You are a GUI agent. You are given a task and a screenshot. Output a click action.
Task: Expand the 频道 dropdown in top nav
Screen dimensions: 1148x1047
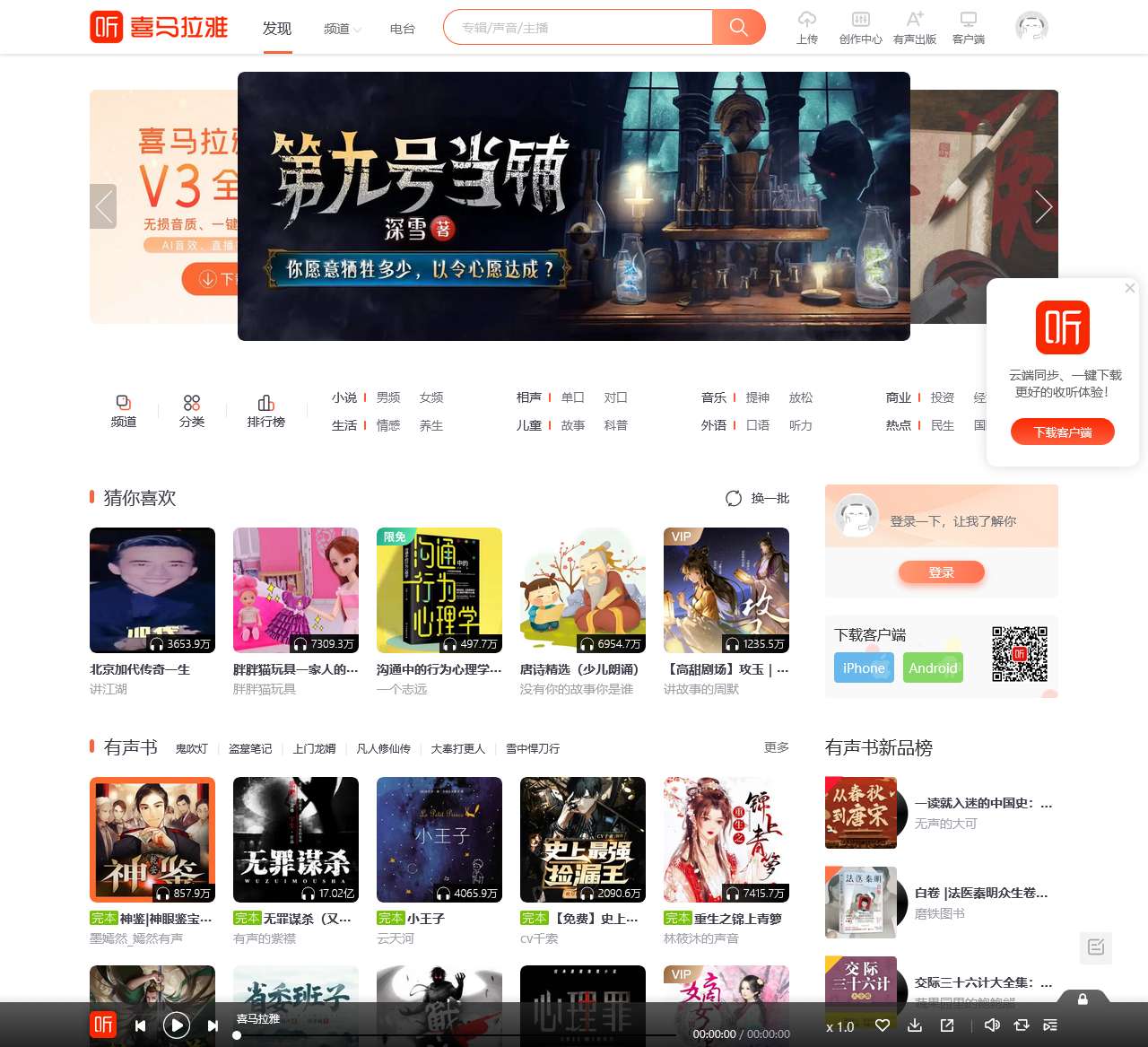click(x=343, y=29)
